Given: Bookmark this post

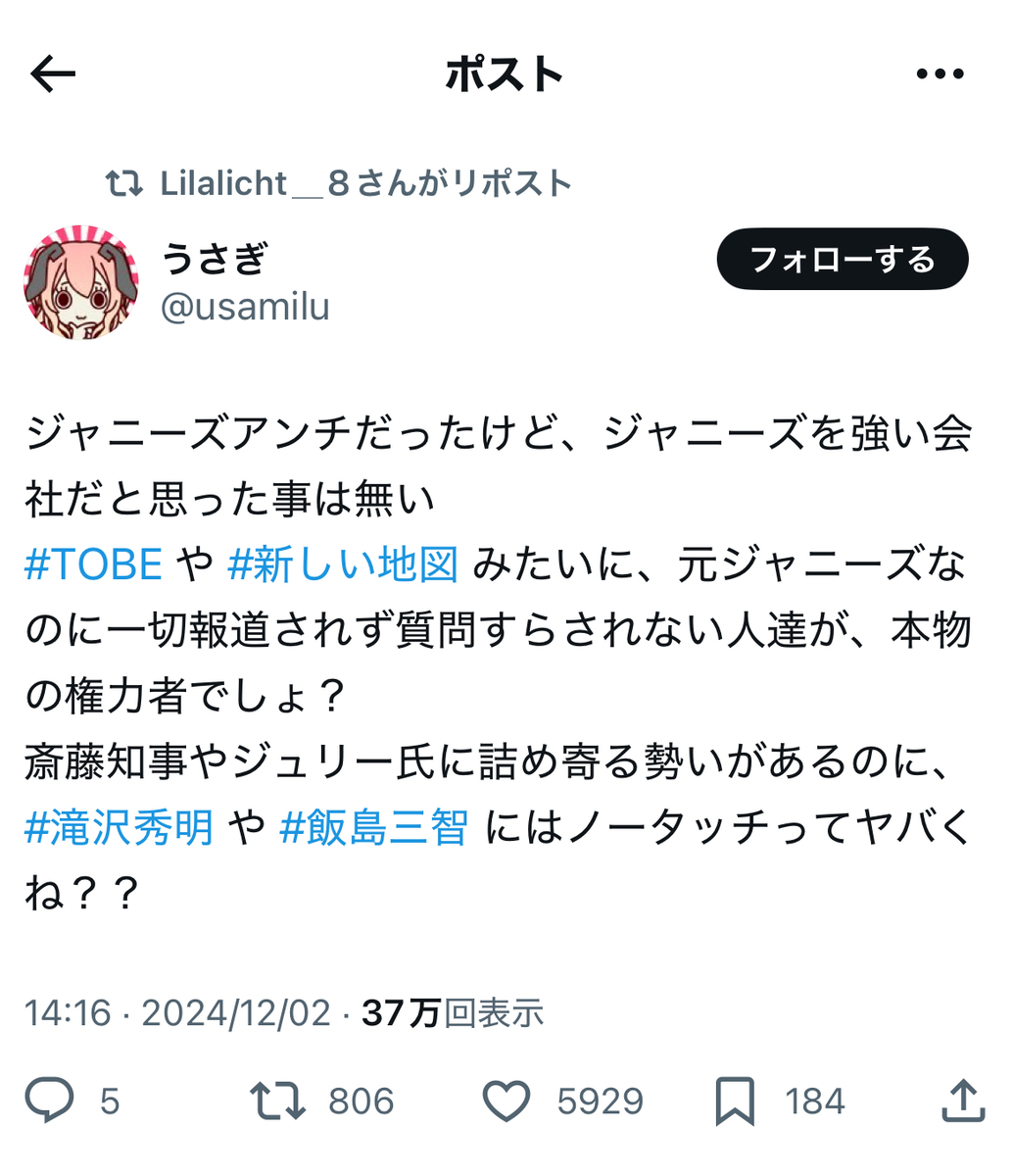Looking at the screenshot, I should 735,1101.
